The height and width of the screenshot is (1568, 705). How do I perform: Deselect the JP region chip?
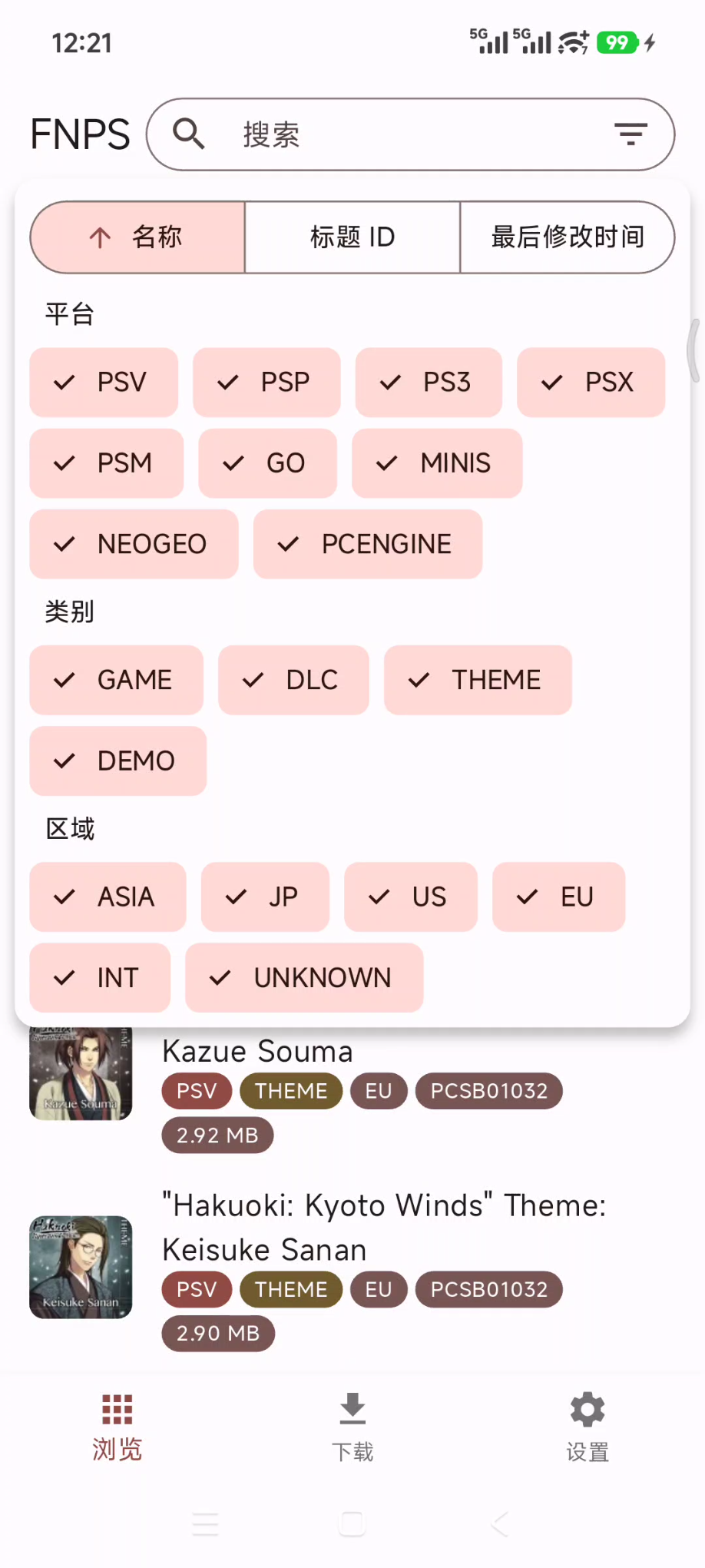tap(265, 897)
